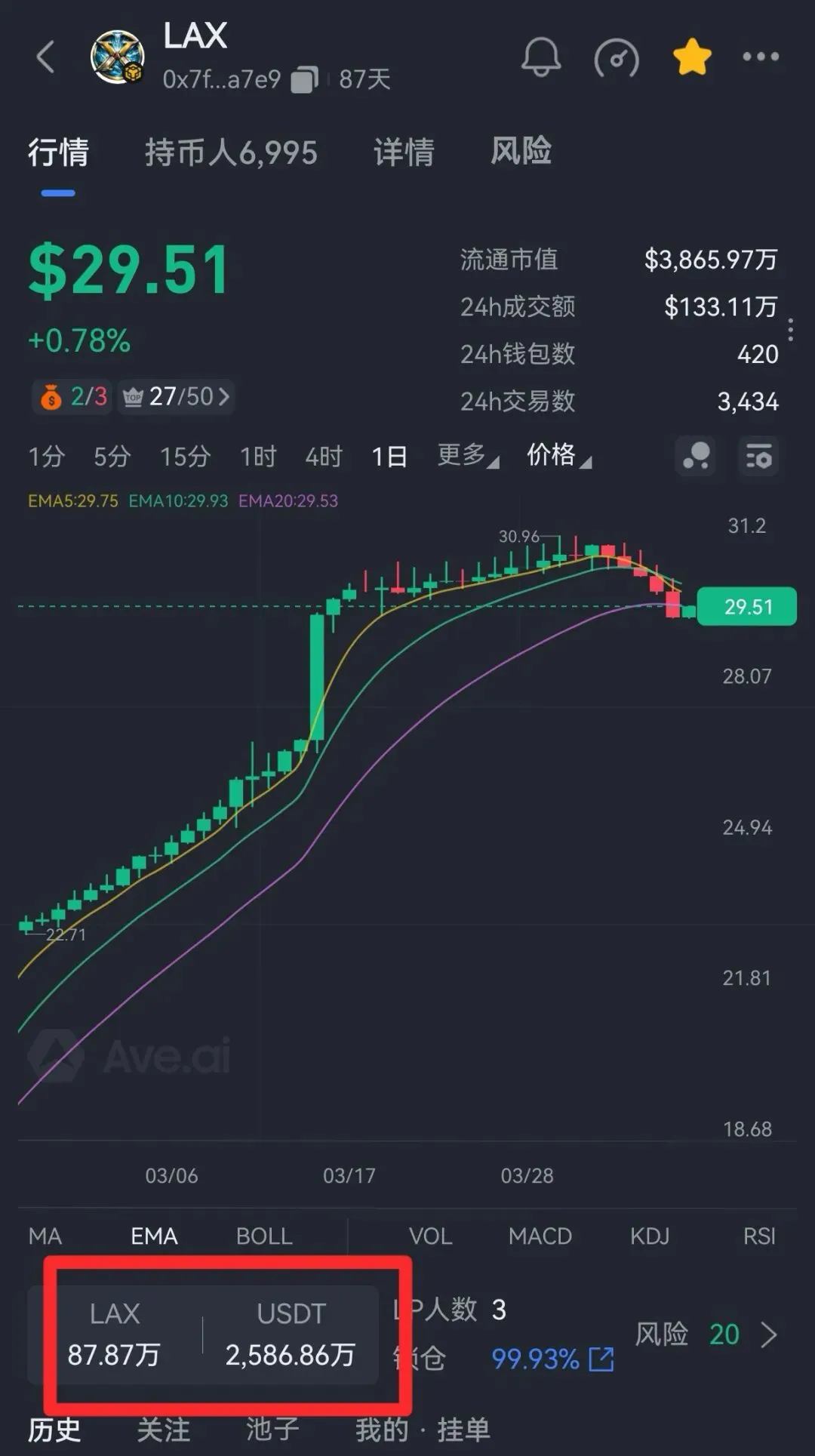Screen dimensions: 815x1456
Task: Open the price alert bell
Action: (540, 57)
